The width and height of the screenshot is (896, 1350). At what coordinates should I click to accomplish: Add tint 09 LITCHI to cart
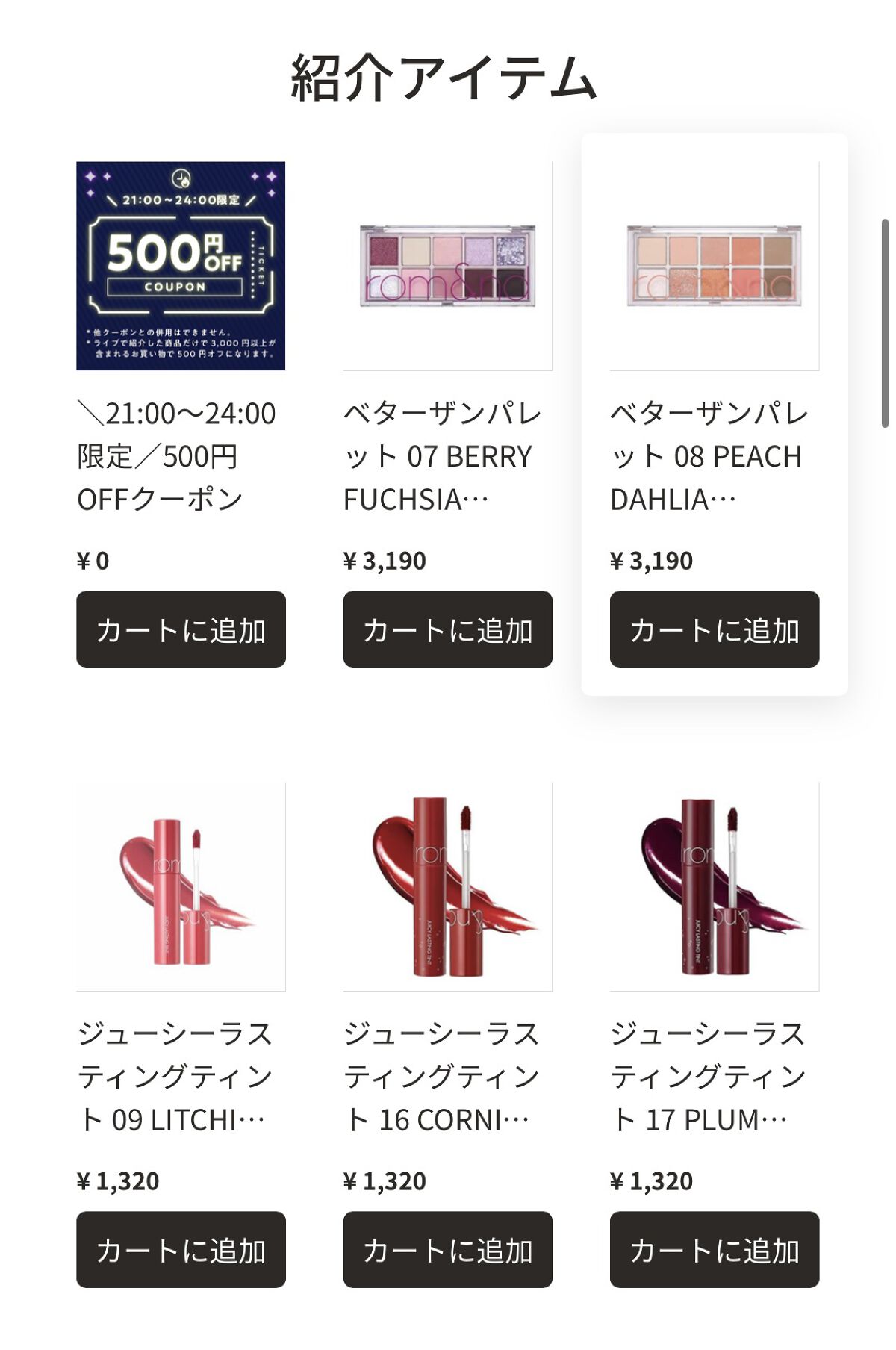tap(181, 1249)
